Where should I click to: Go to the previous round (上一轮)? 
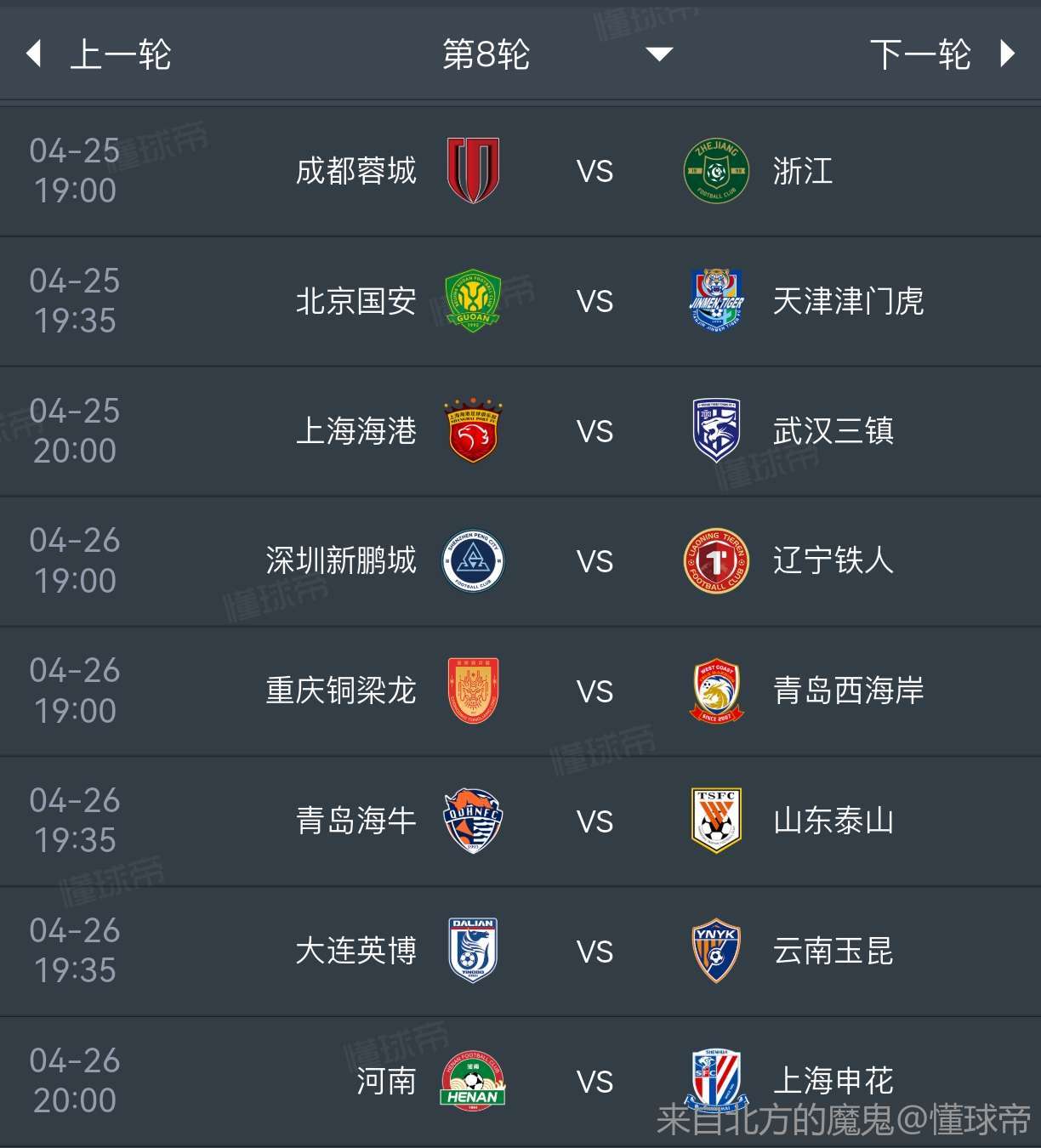tap(100, 54)
